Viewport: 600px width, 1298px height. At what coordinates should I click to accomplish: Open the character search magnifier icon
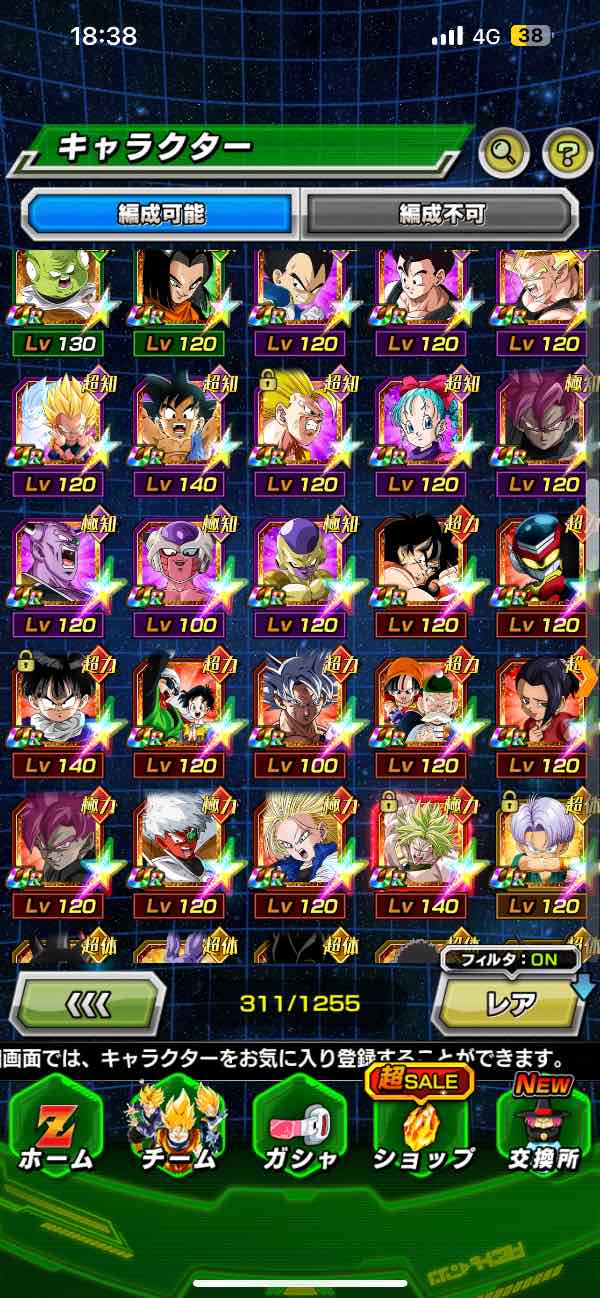tap(504, 153)
